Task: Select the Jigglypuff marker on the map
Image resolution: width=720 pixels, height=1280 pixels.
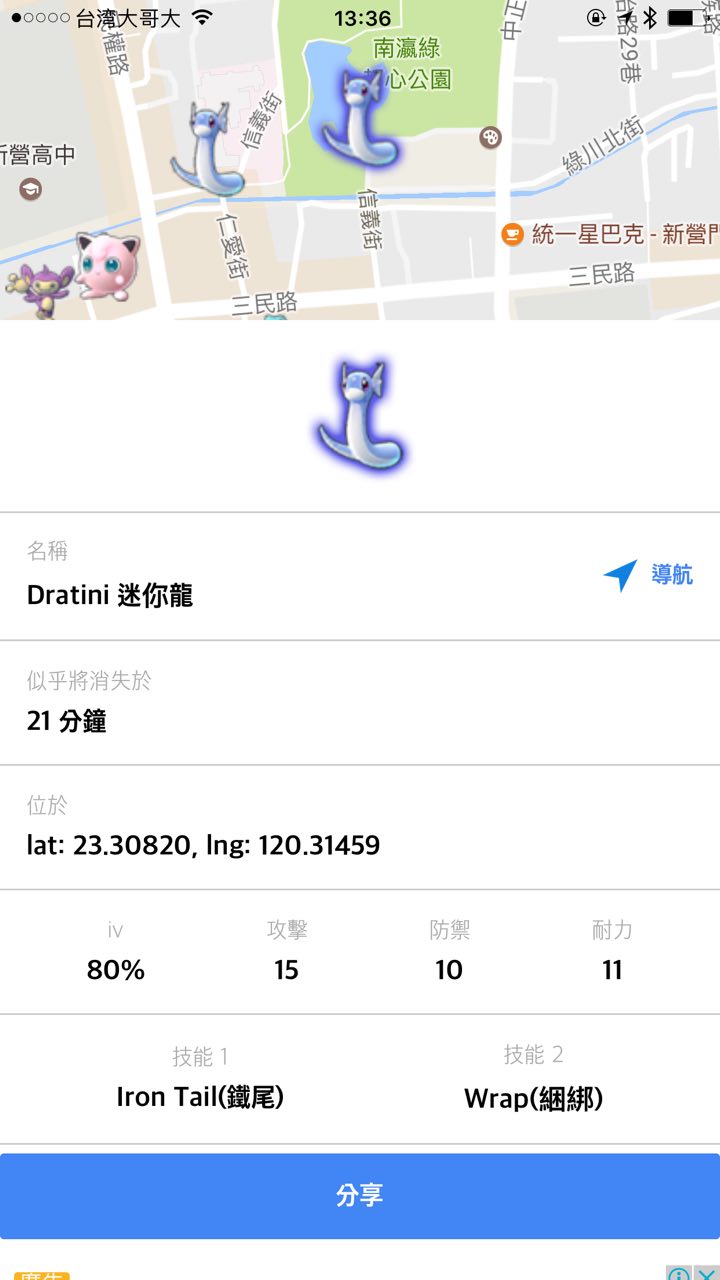Action: pyautogui.click(x=106, y=264)
